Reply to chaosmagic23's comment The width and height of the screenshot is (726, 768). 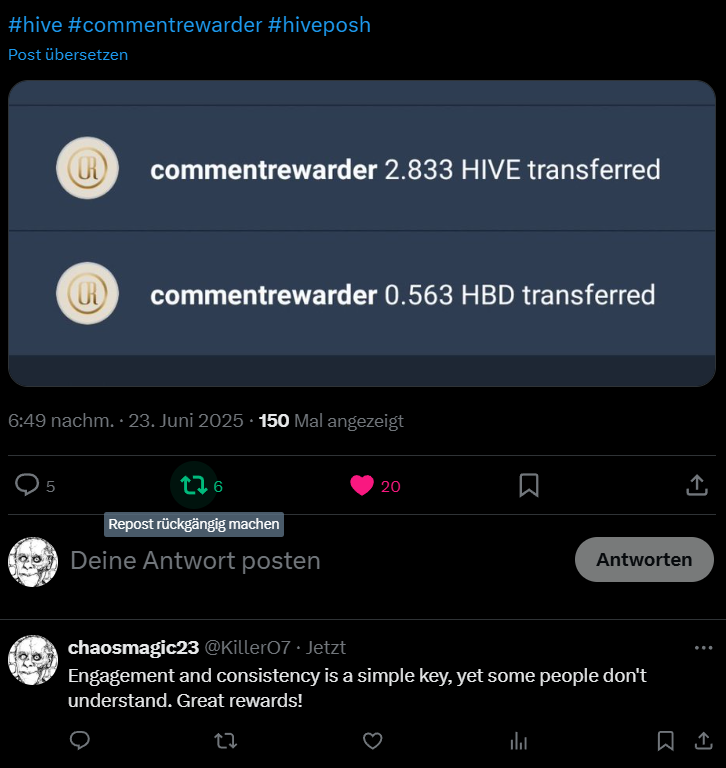point(80,741)
